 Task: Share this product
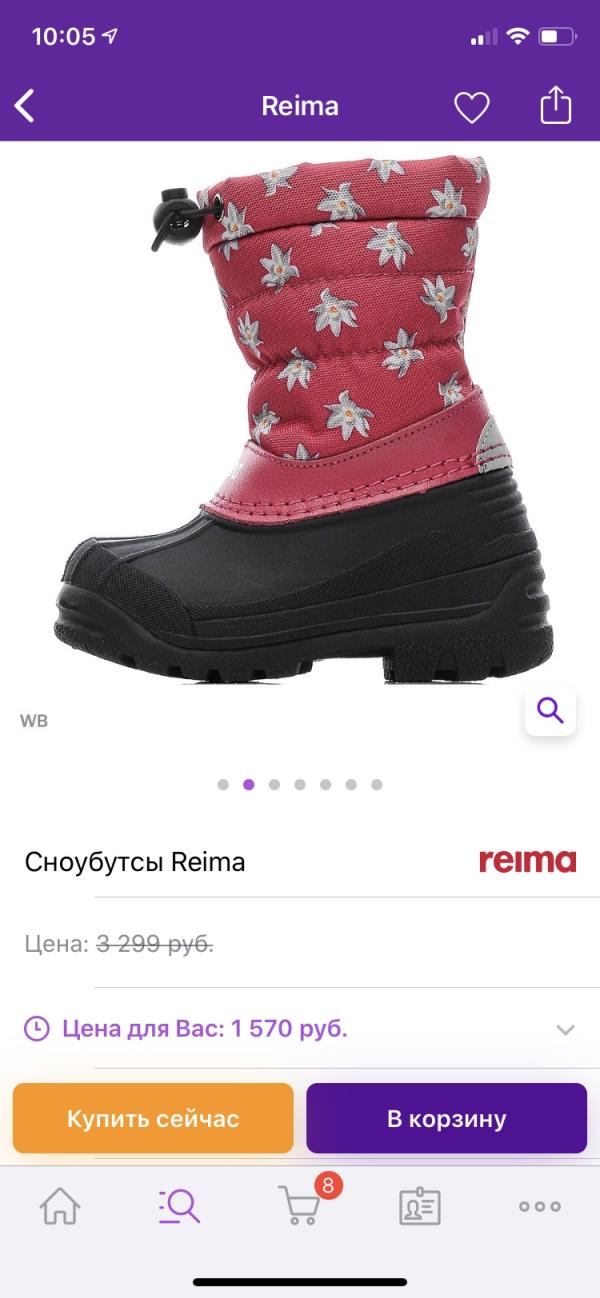555,105
